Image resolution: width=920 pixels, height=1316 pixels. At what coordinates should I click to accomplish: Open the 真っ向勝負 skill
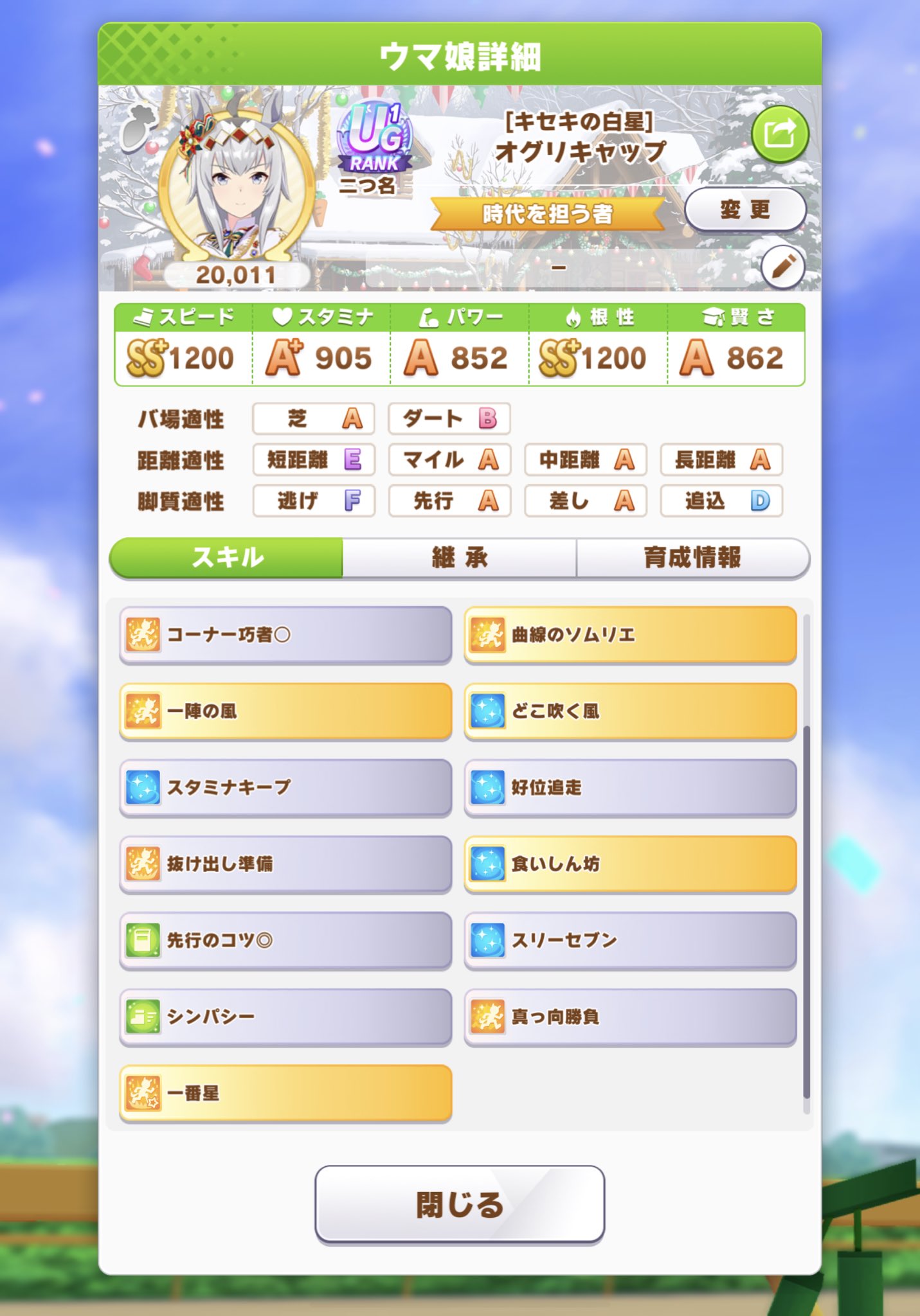[x=630, y=1017]
